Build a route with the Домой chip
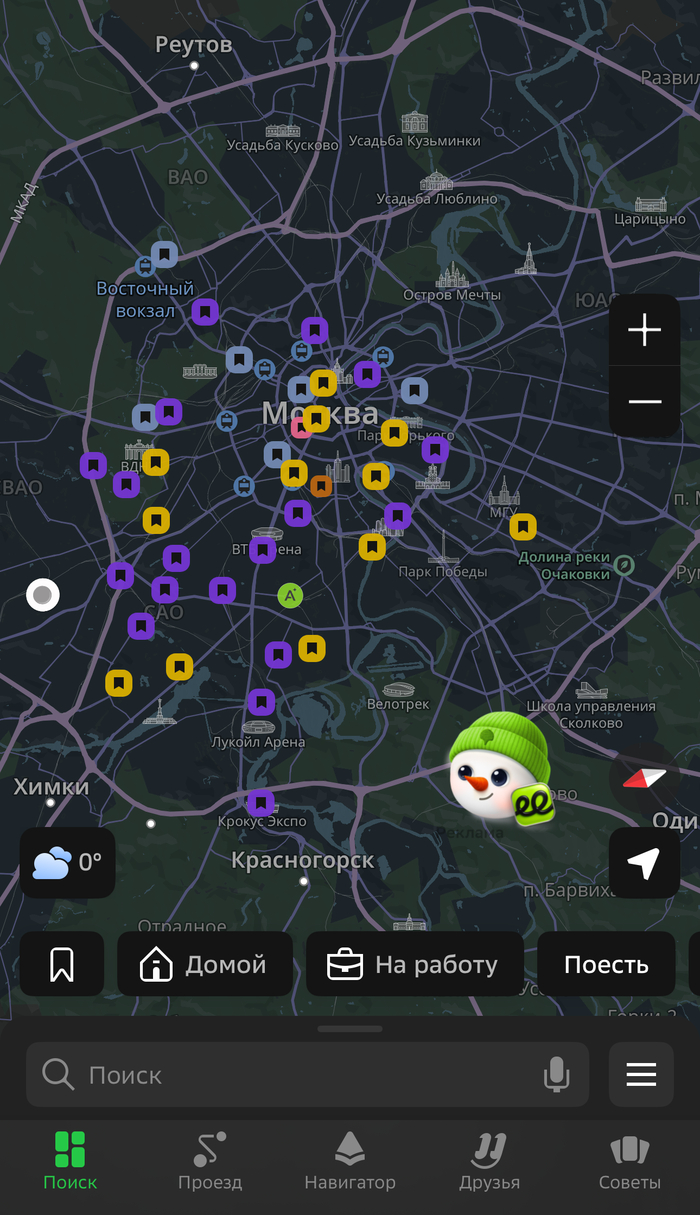 click(205, 964)
